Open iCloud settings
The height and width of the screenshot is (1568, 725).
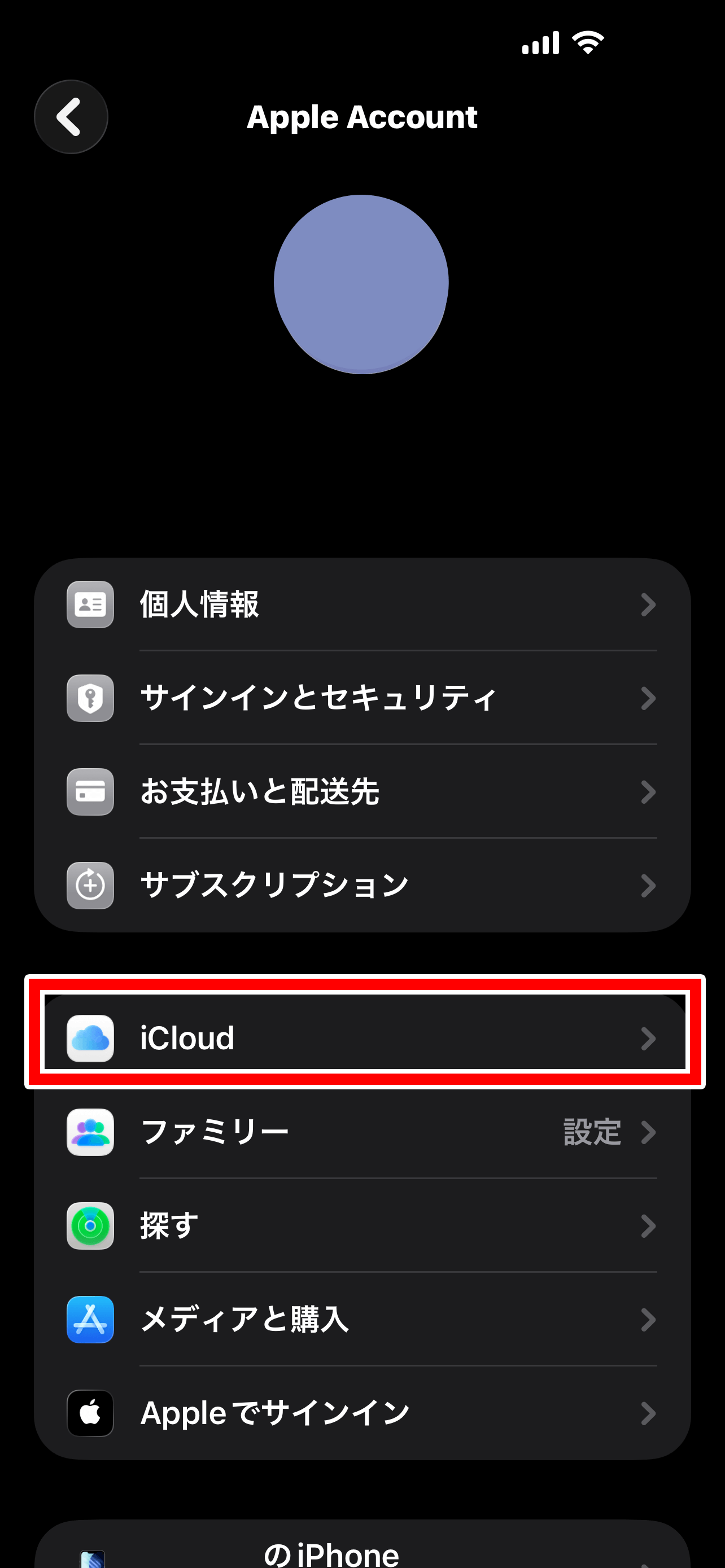click(x=362, y=1038)
